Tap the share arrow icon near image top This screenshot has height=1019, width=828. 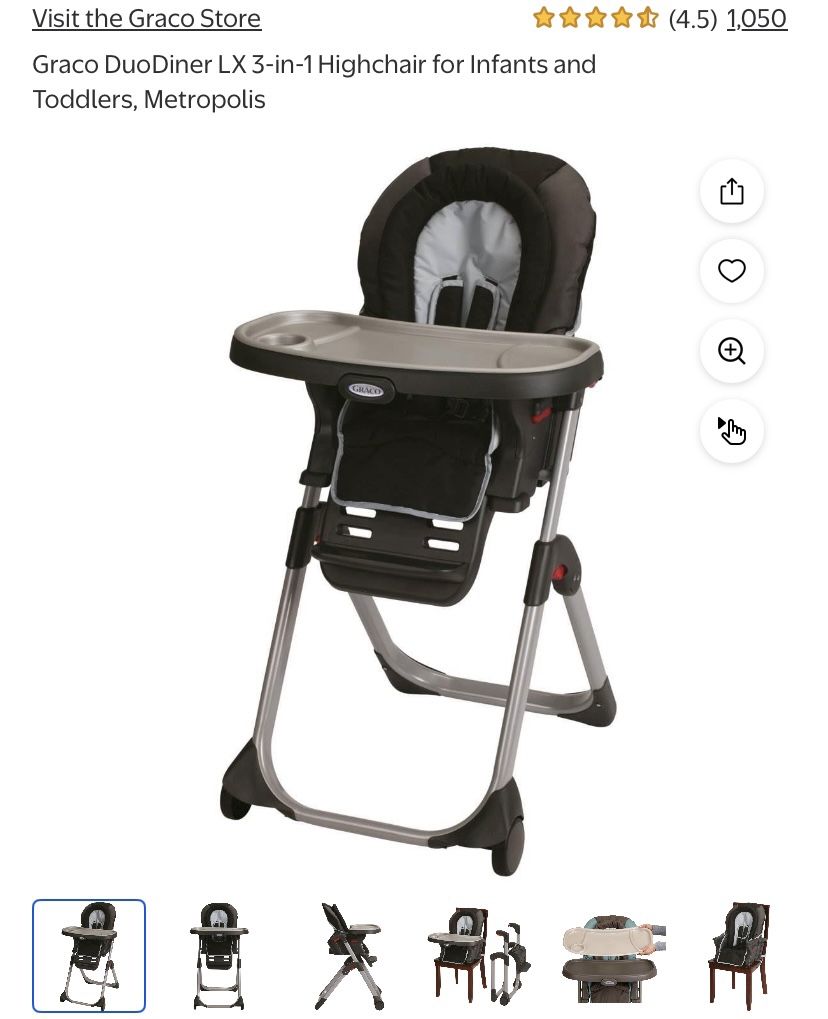pyautogui.click(x=731, y=191)
